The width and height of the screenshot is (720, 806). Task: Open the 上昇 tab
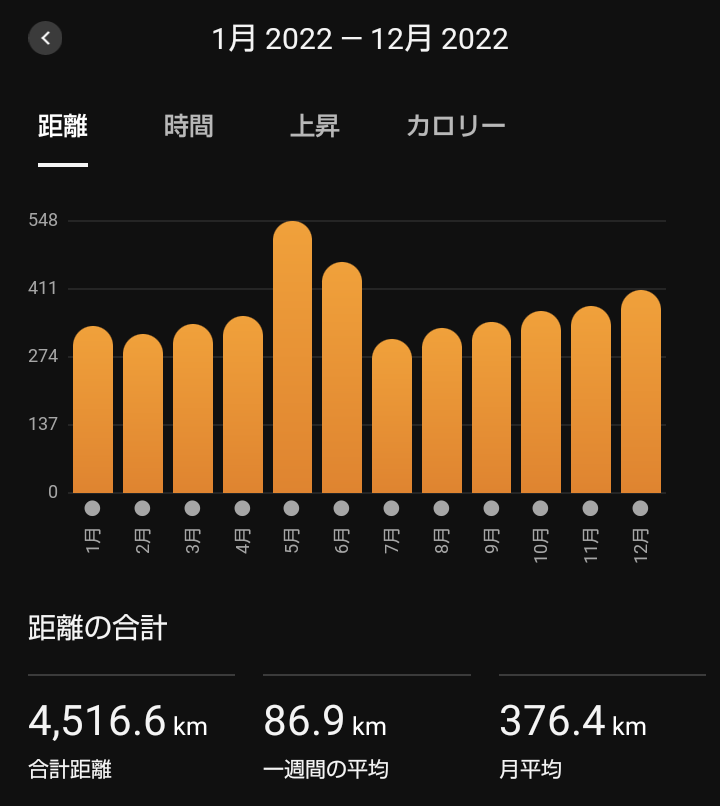tap(314, 127)
